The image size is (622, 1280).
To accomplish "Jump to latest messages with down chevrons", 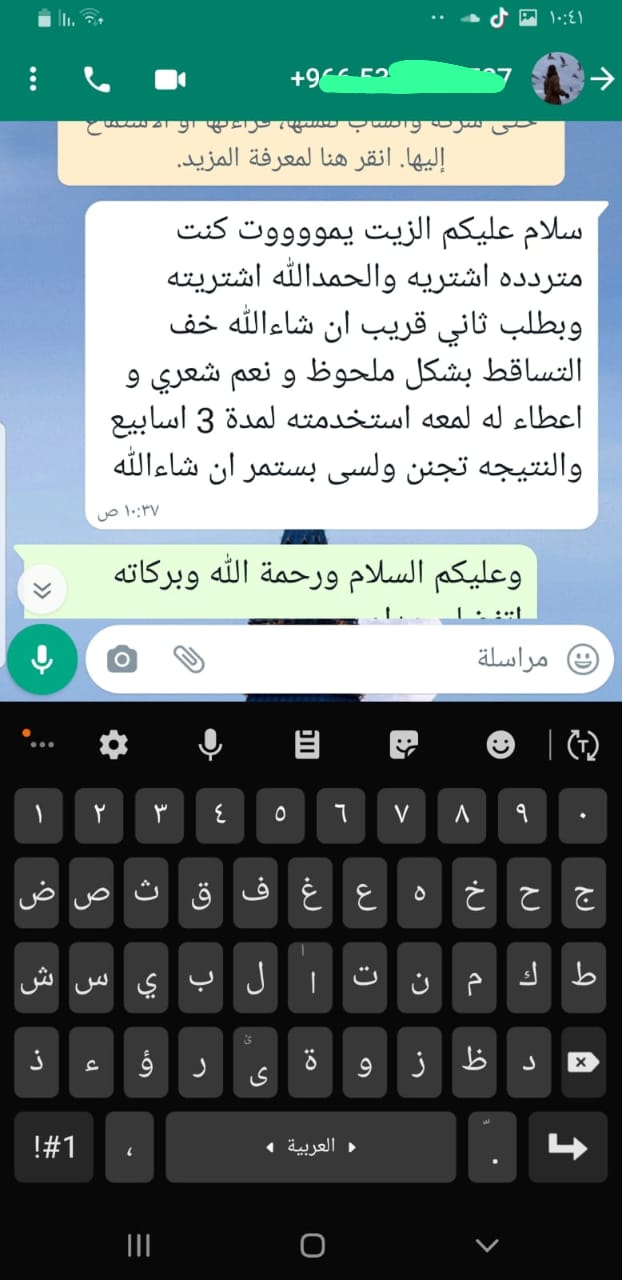I will (x=41, y=590).
